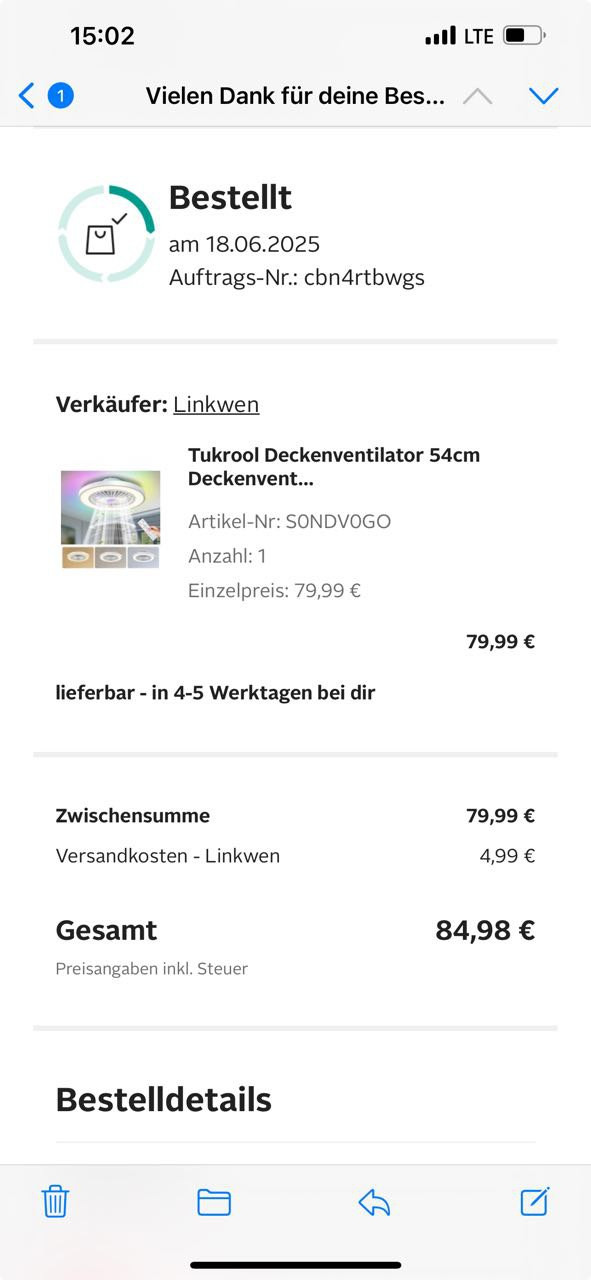The image size is (591, 1280).
Task: Jump to the next email with down arrow
Action: [x=543, y=96]
